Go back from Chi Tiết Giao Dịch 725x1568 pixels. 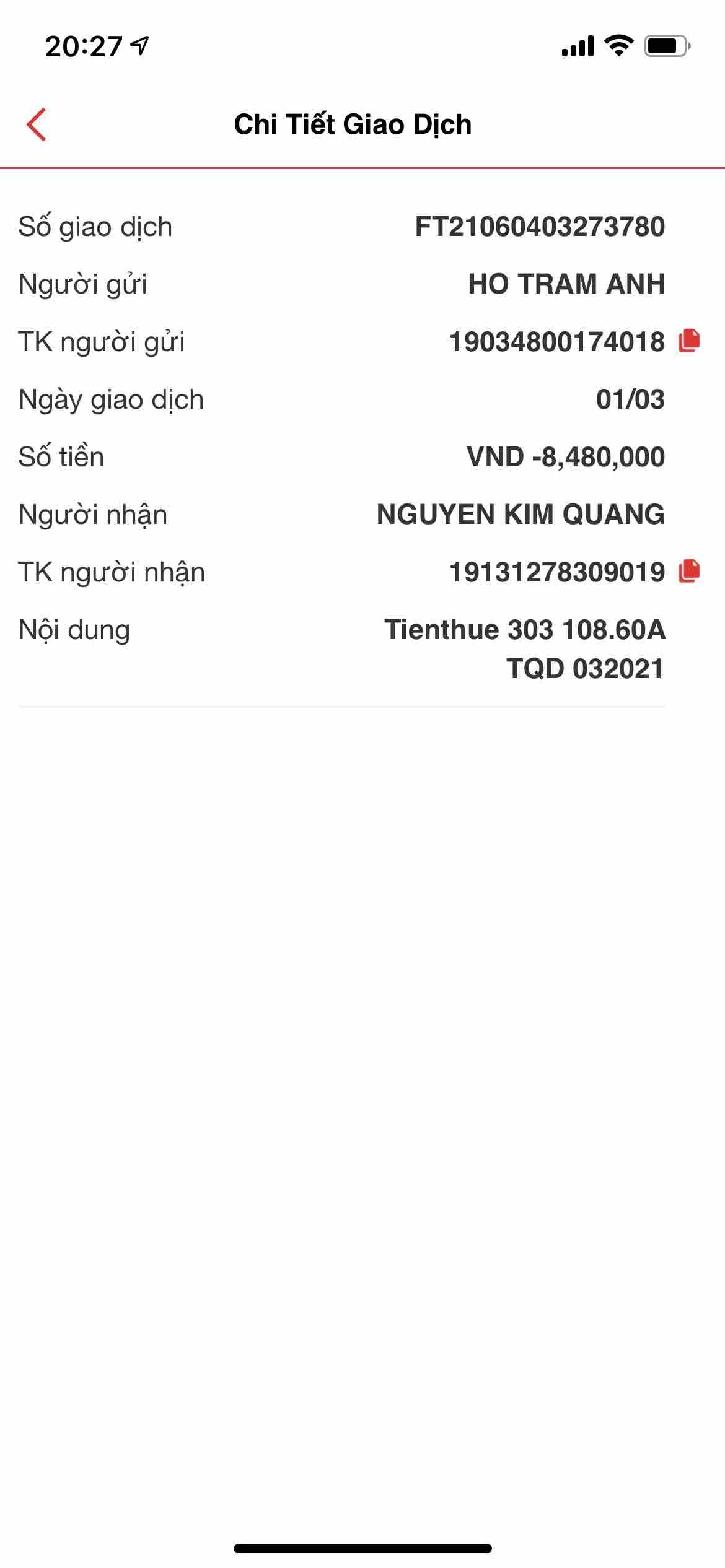37,124
